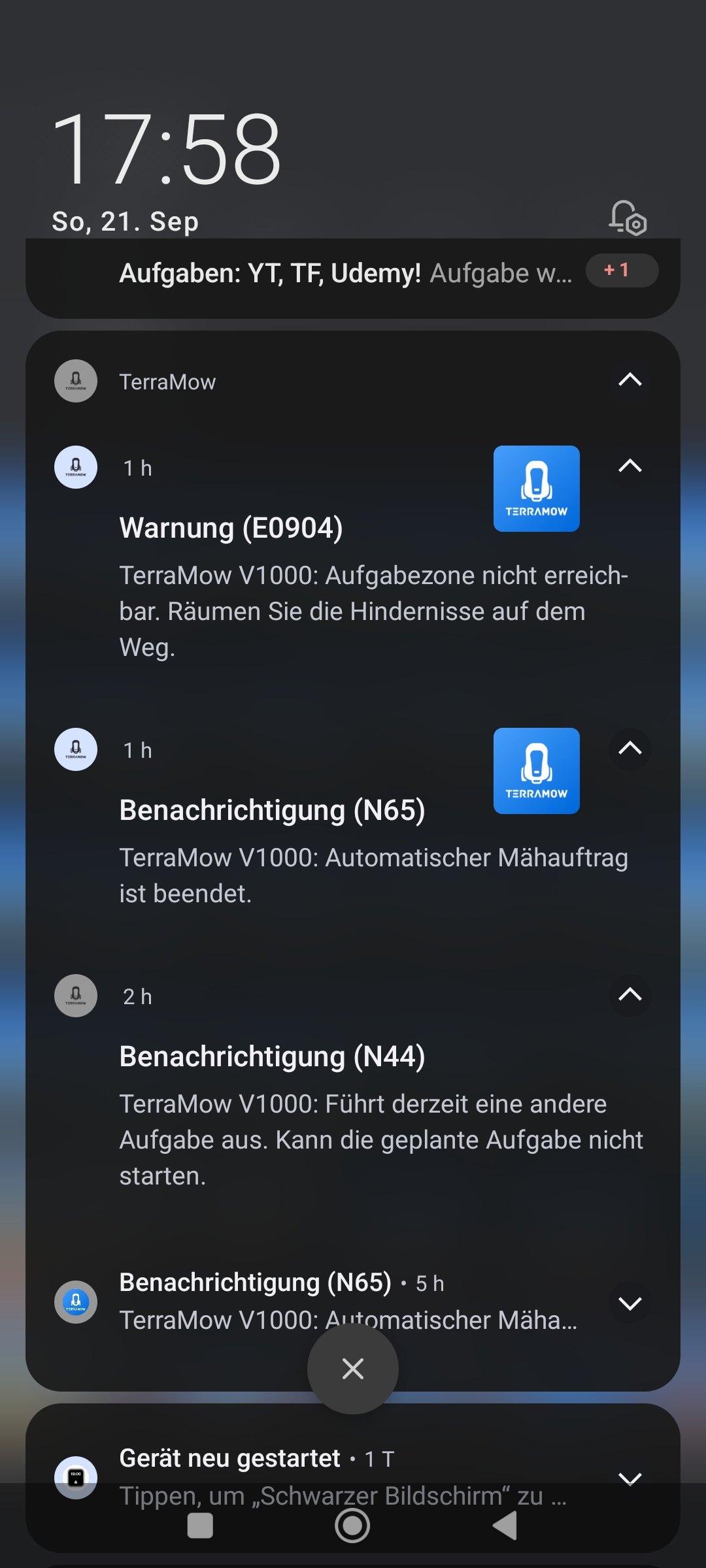Clear all notifications with the X button
The image size is (706, 1568).
click(353, 1369)
